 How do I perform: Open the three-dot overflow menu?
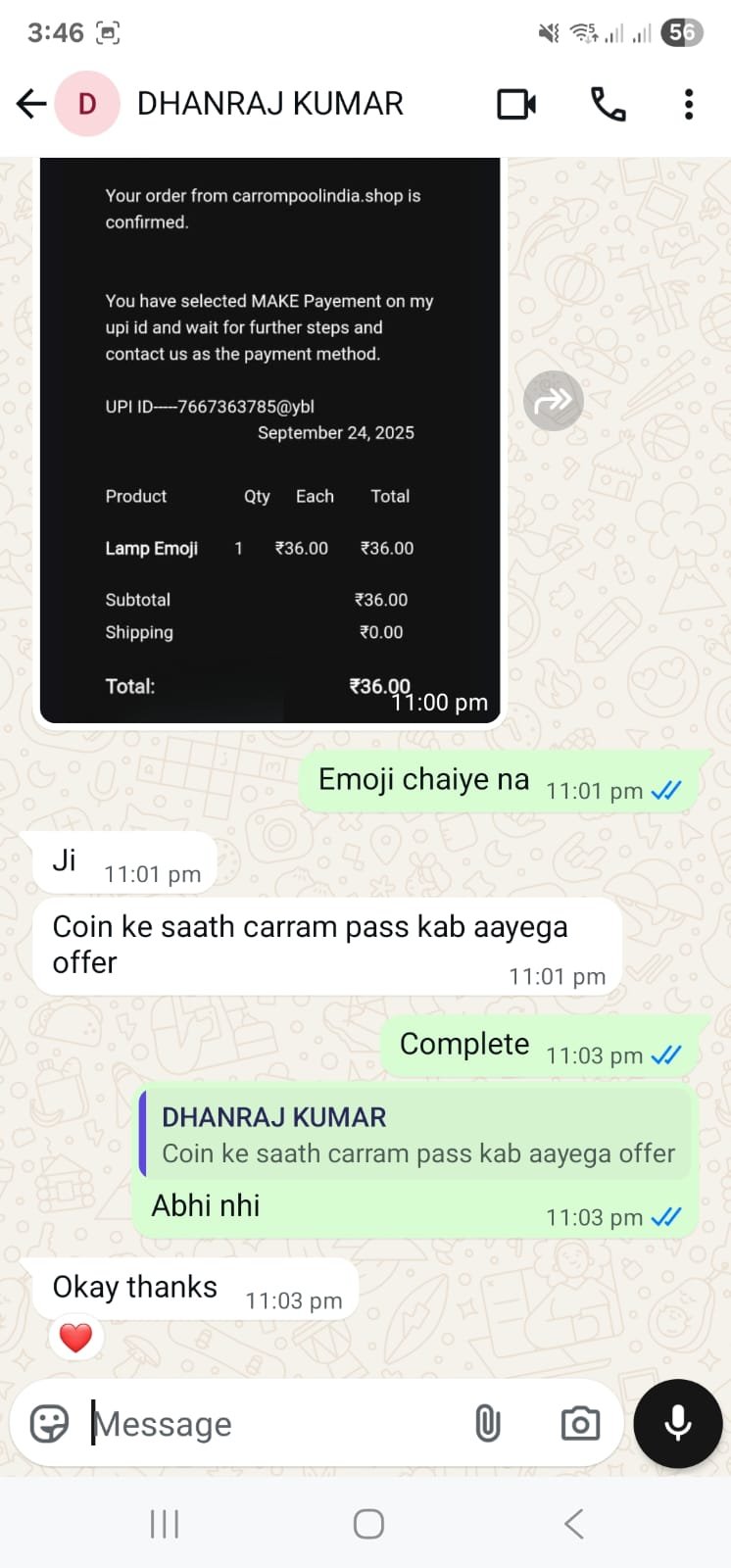pos(689,104)
